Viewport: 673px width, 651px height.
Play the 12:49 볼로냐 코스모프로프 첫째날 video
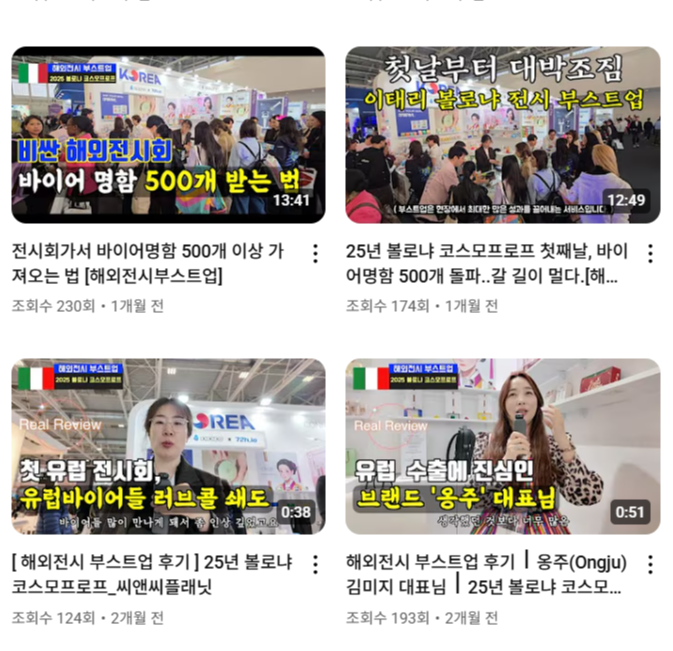click(x=502, y=134)
